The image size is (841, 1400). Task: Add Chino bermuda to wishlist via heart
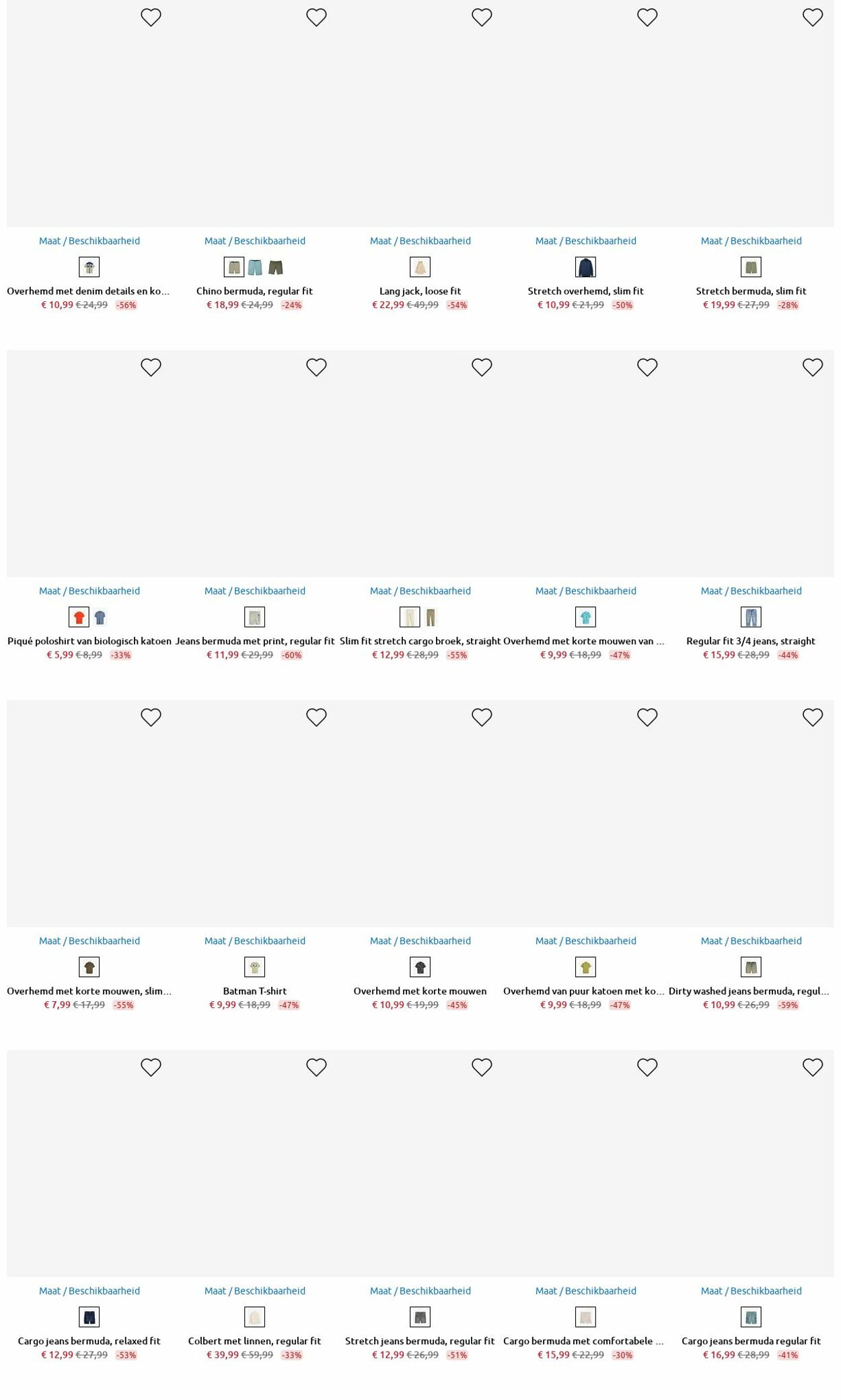click(x=316, y=17)
